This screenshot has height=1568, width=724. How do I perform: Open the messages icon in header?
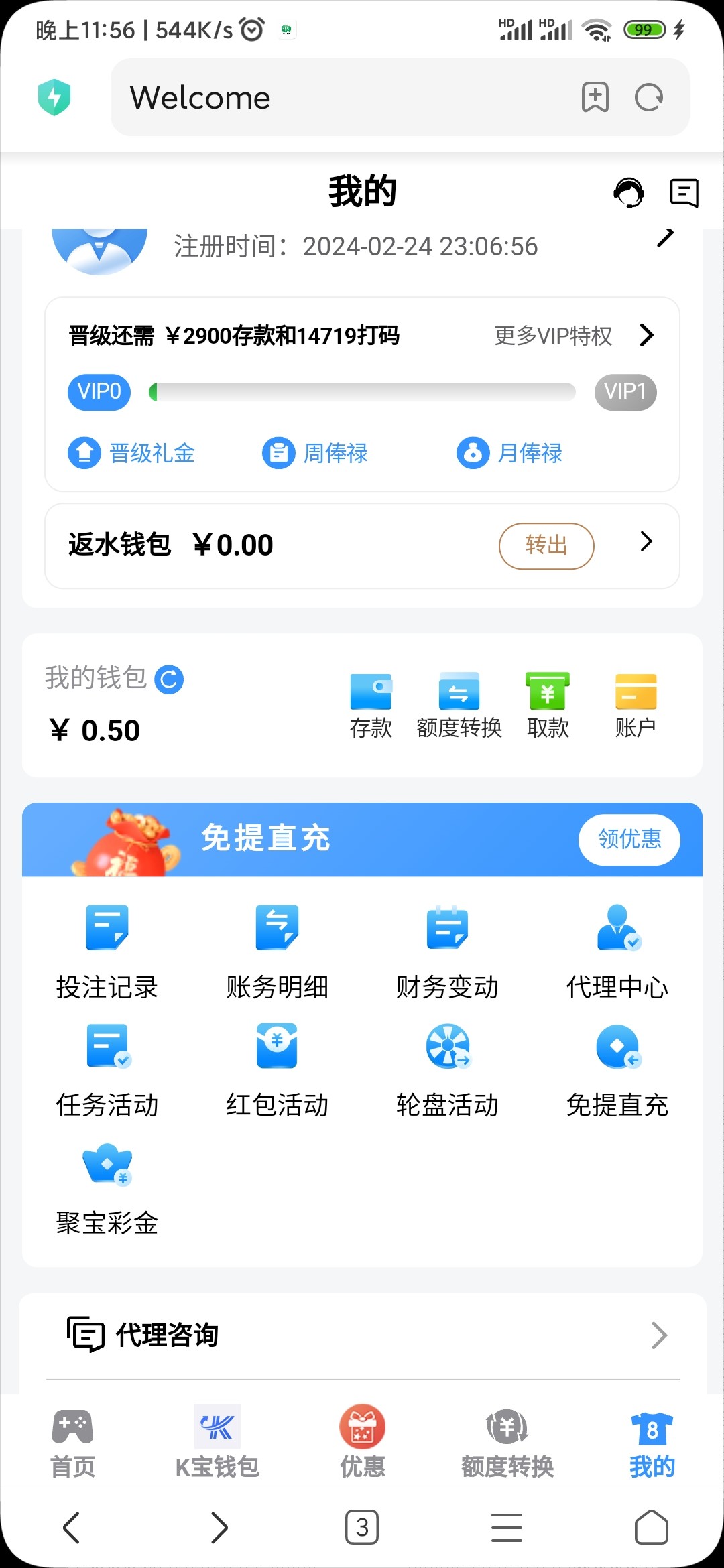tap(684, 193)
